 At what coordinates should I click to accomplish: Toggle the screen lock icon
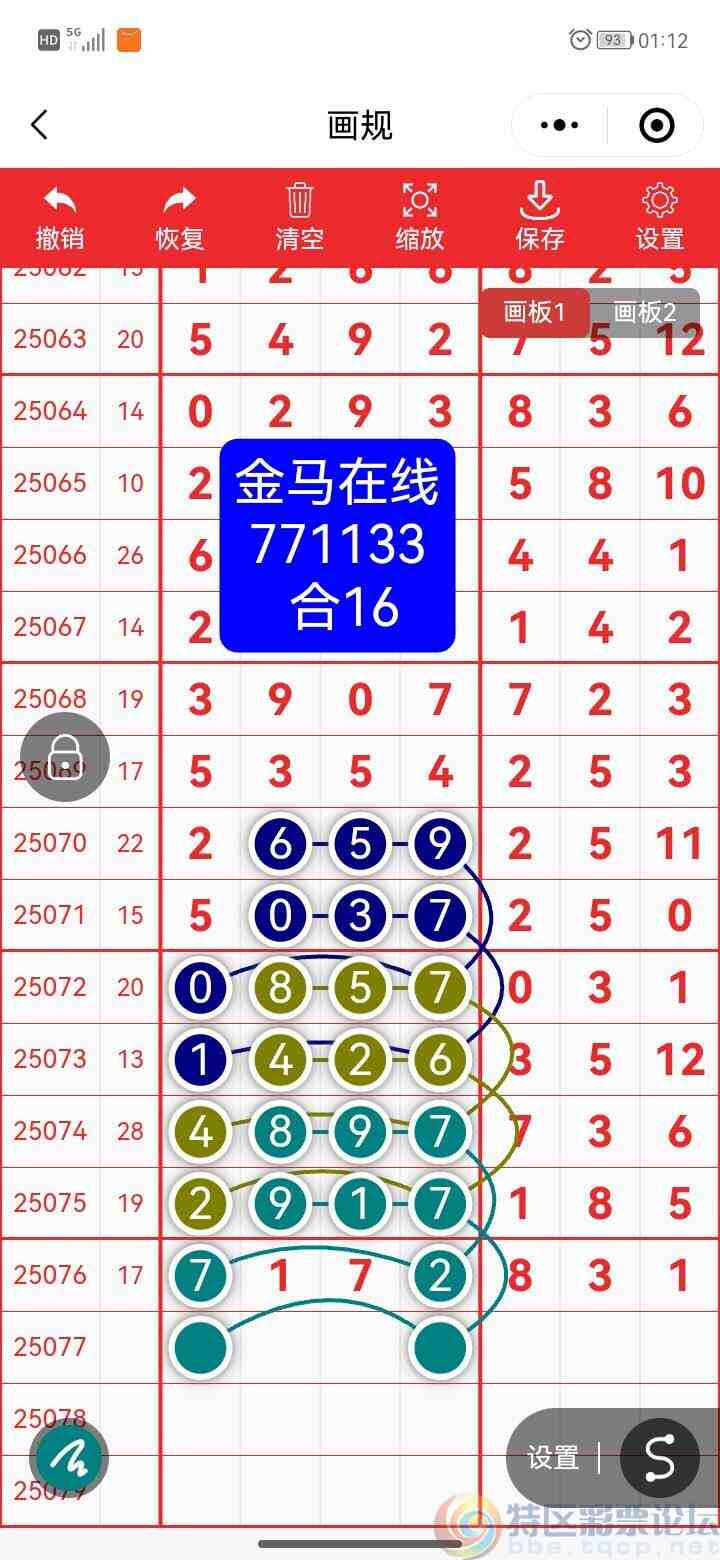[x=65, y=757]
